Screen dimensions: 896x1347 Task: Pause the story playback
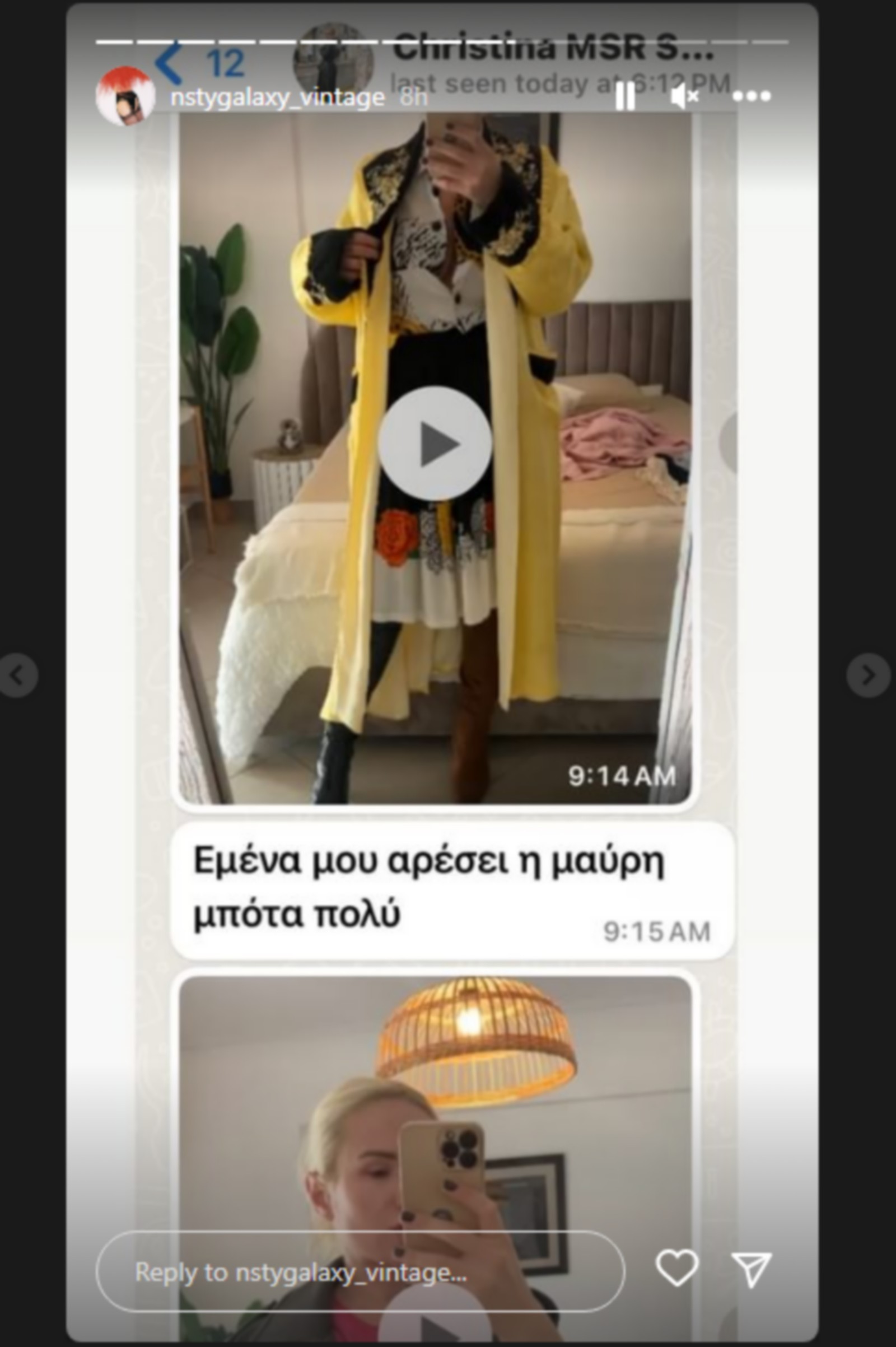[625, 96]
